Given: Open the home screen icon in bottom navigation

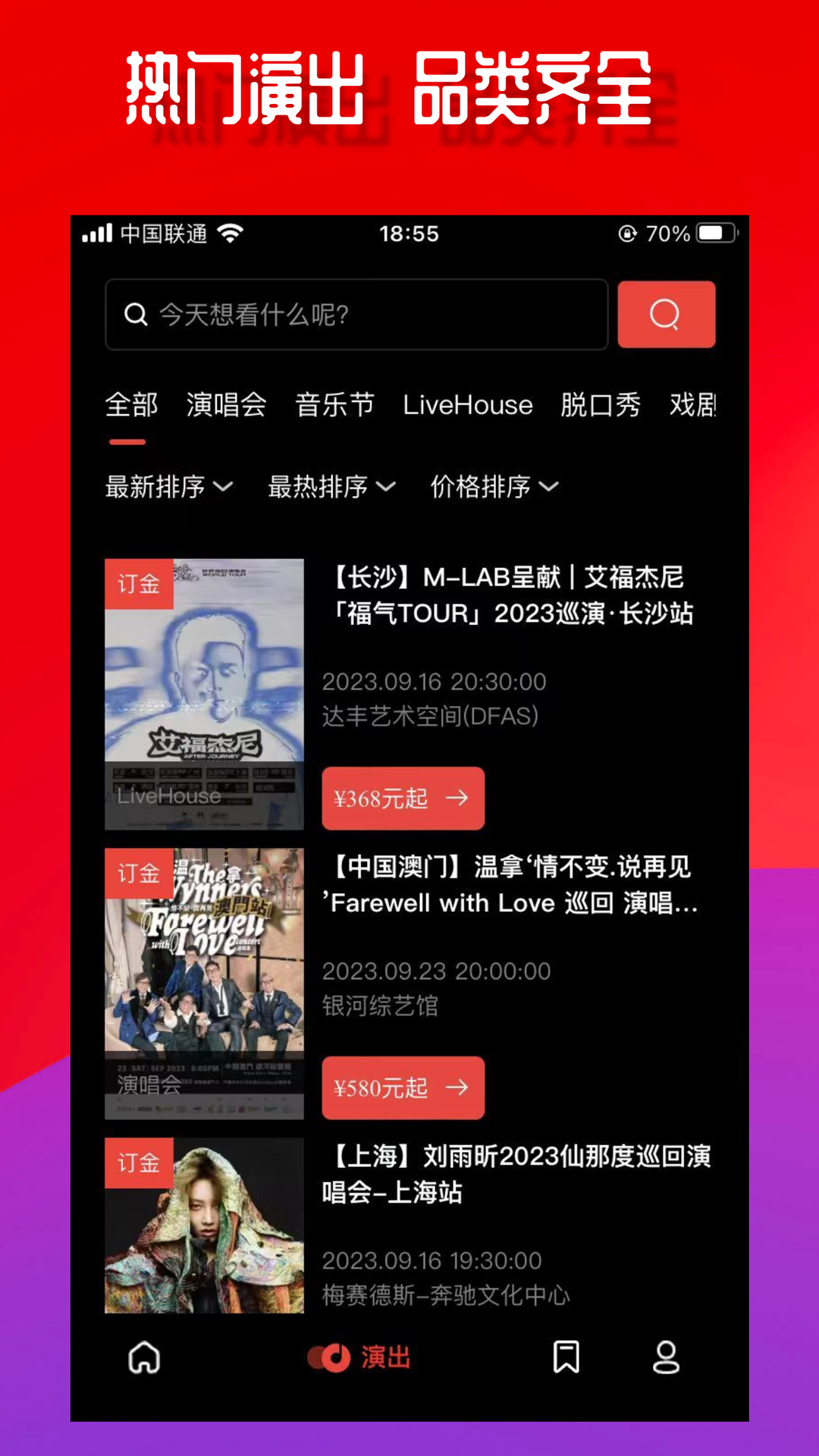Looking at the screenshot, I should click(145, 1359).
